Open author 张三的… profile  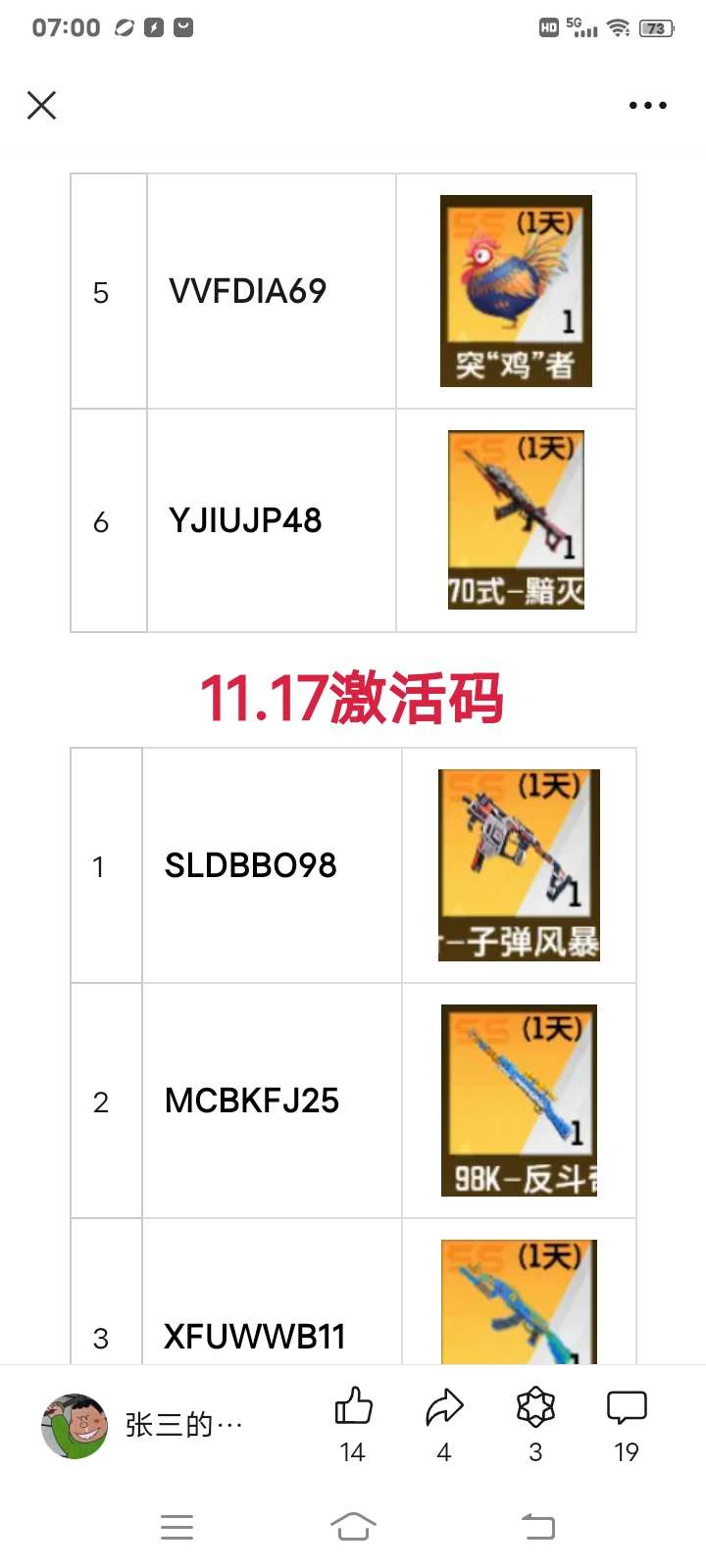coord(142,1426)
